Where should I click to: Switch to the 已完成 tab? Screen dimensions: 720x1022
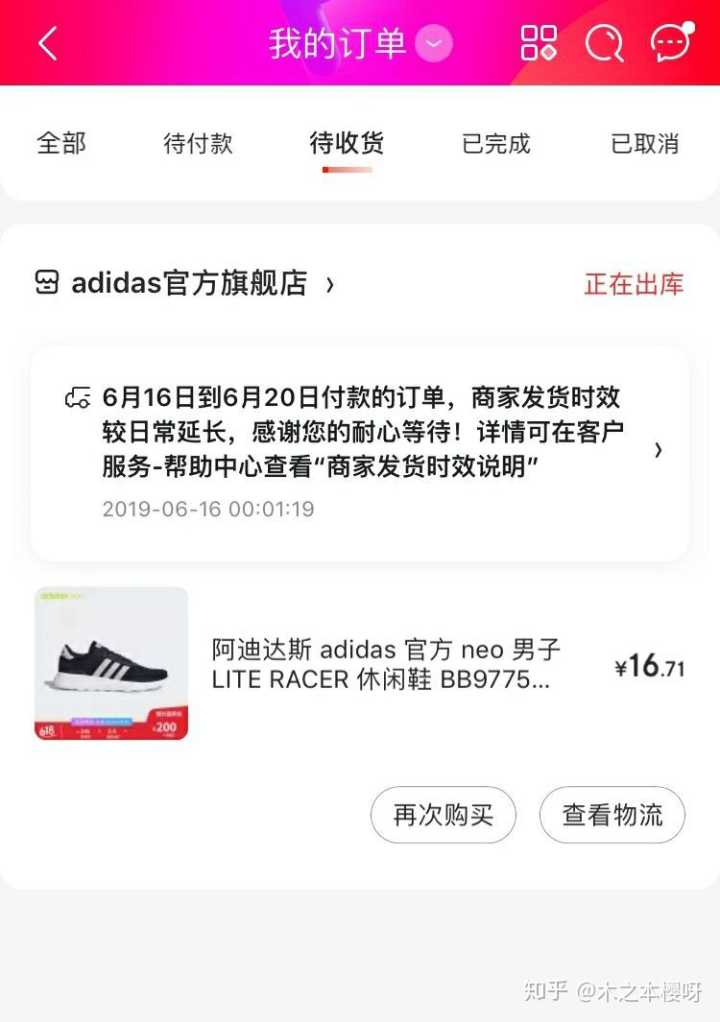click(x=496, y=143)
